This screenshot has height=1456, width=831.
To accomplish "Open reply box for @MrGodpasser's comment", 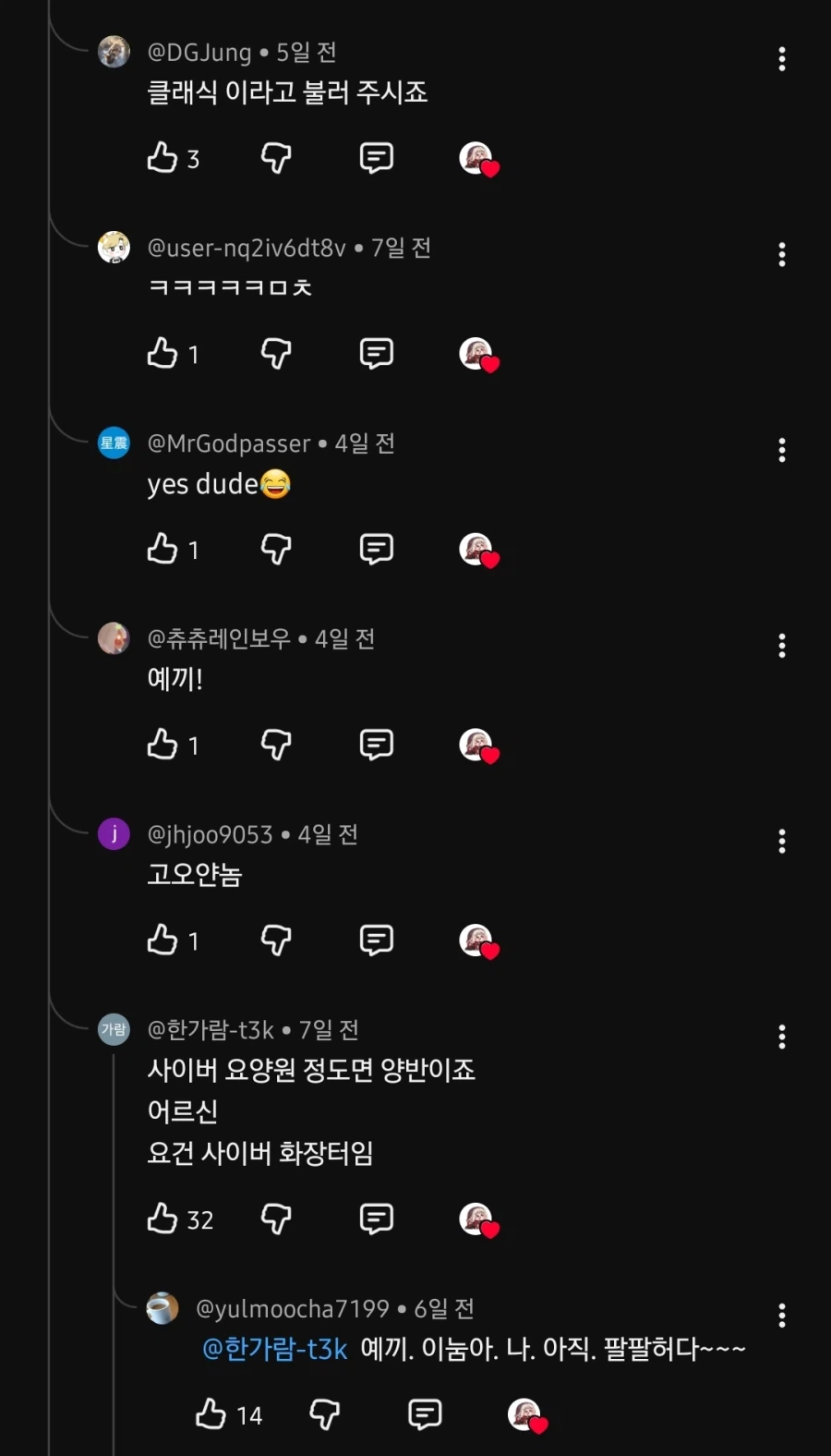I will 376,549.
